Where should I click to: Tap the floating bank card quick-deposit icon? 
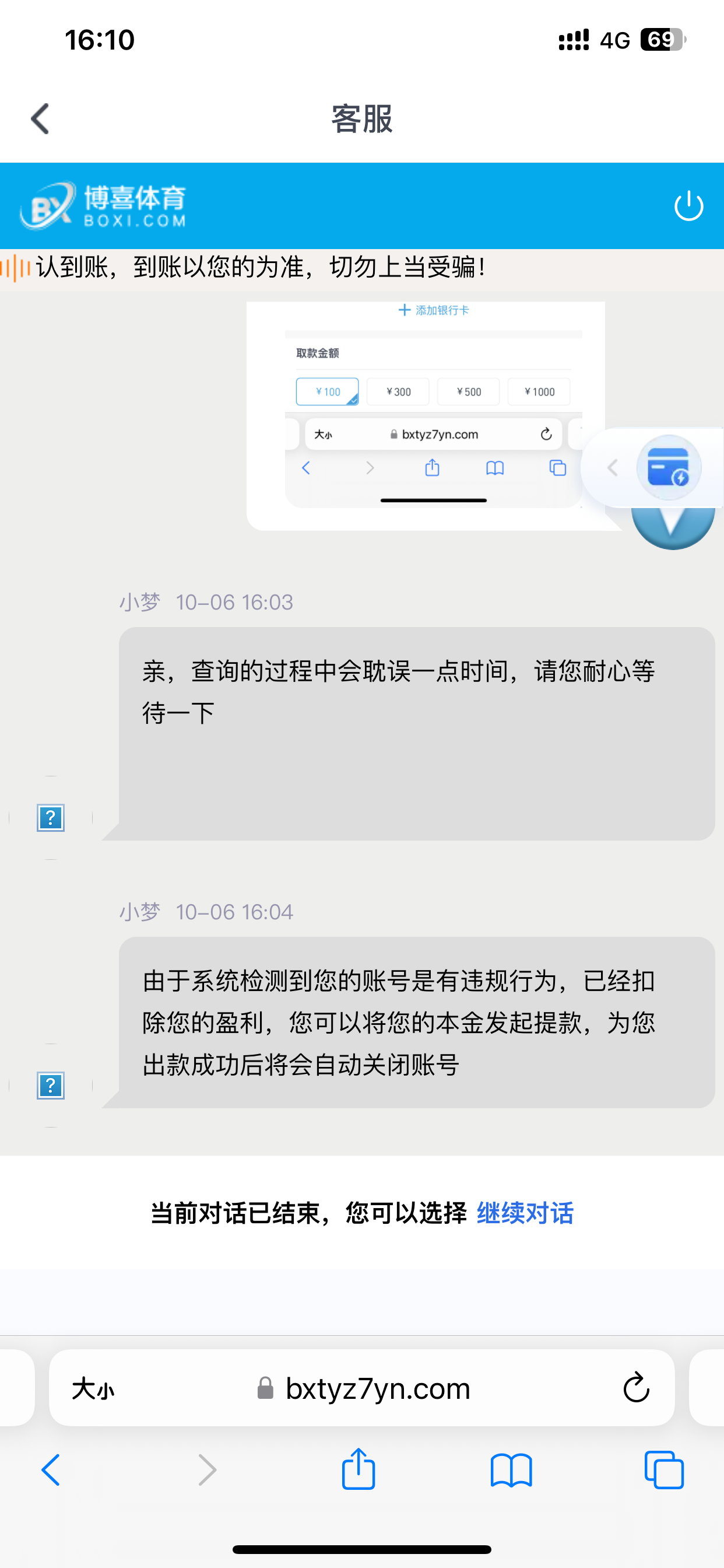click(x=668, y=467)
